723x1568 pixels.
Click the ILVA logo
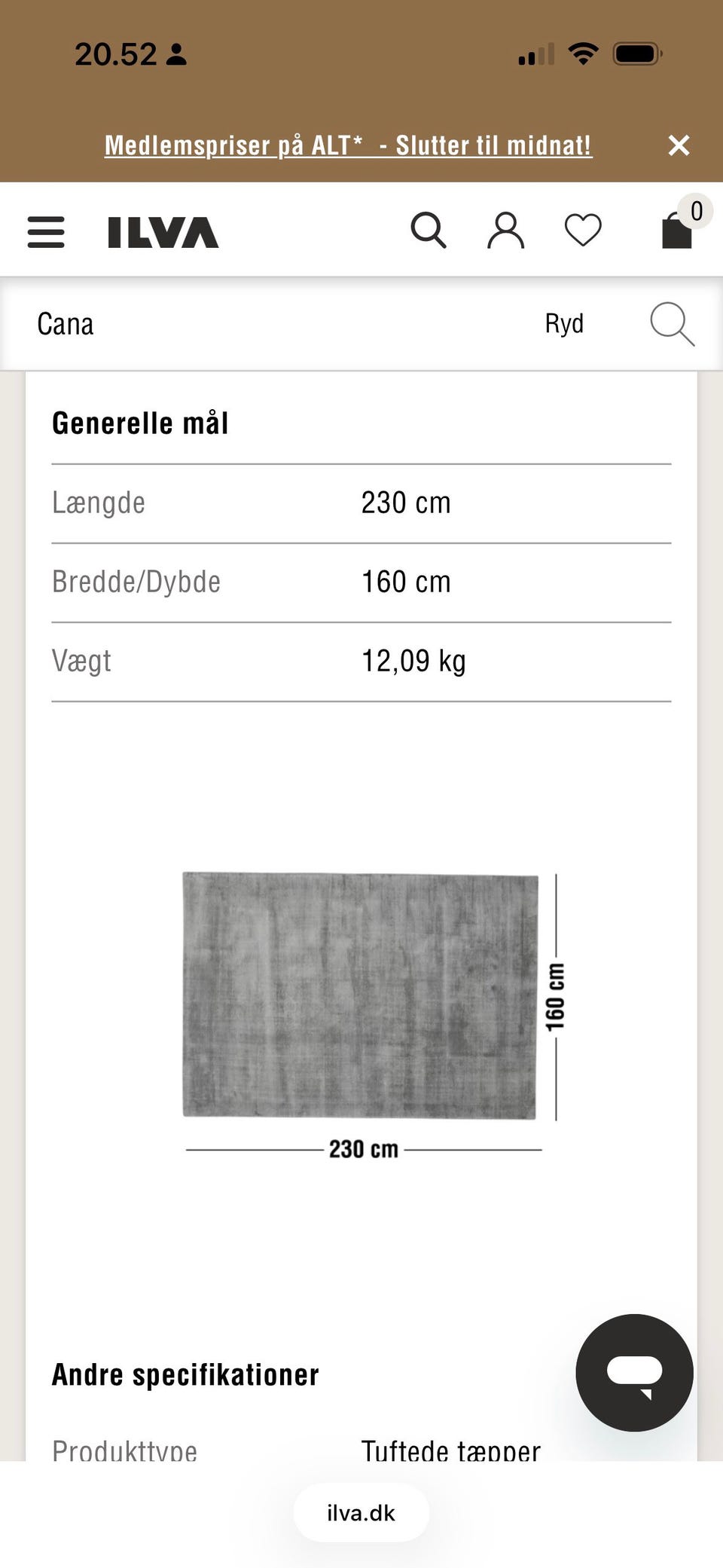click(160, 232)
